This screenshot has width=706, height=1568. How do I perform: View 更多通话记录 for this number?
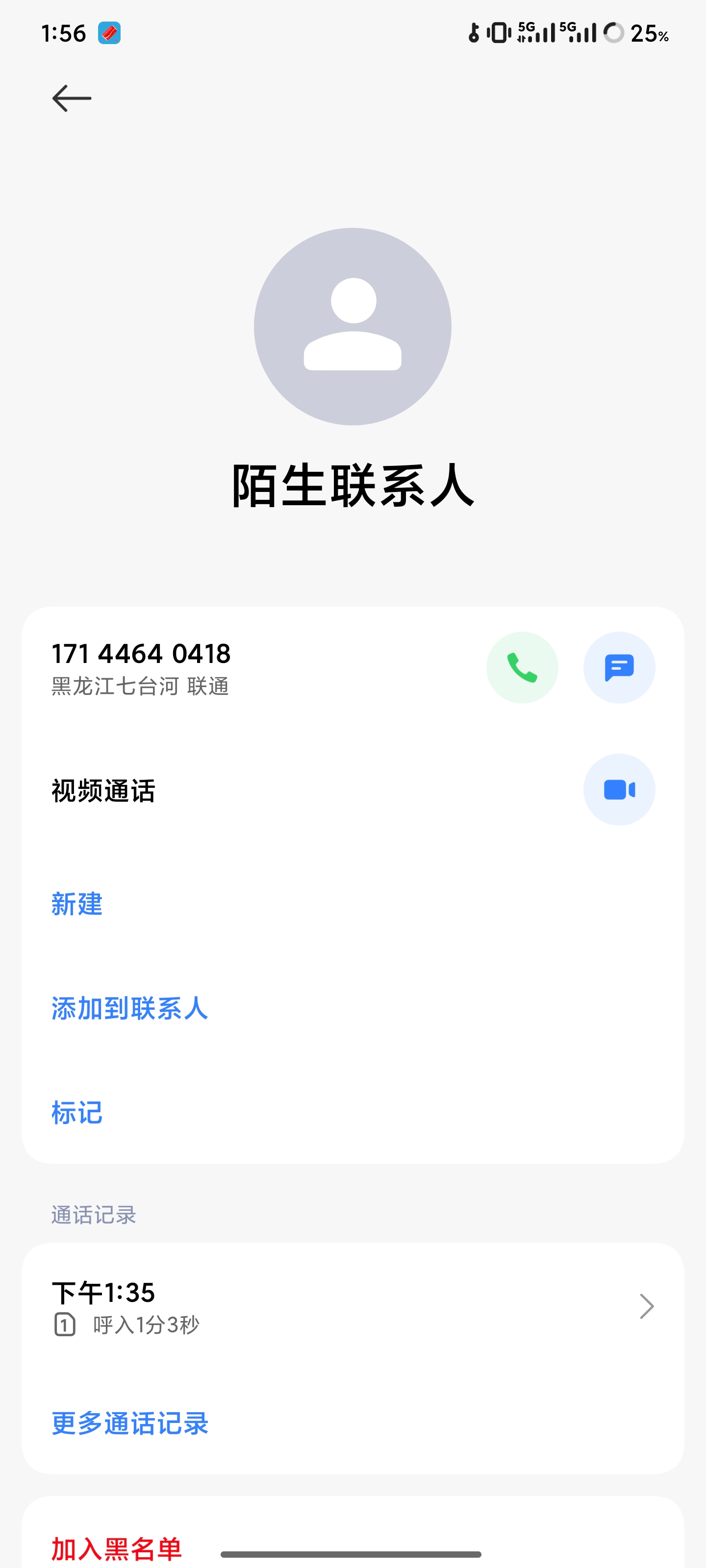(x=130, y=1424)
